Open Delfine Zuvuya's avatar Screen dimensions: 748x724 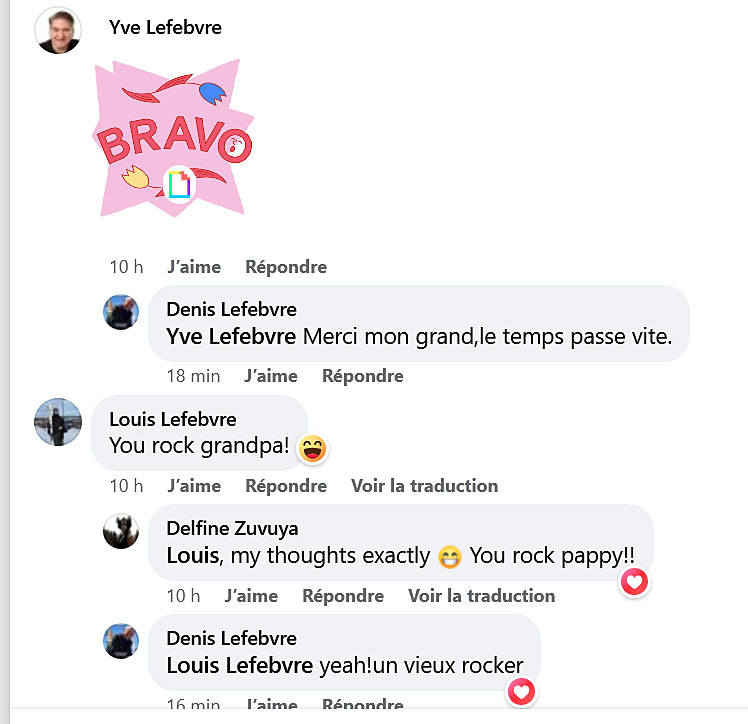121,531
